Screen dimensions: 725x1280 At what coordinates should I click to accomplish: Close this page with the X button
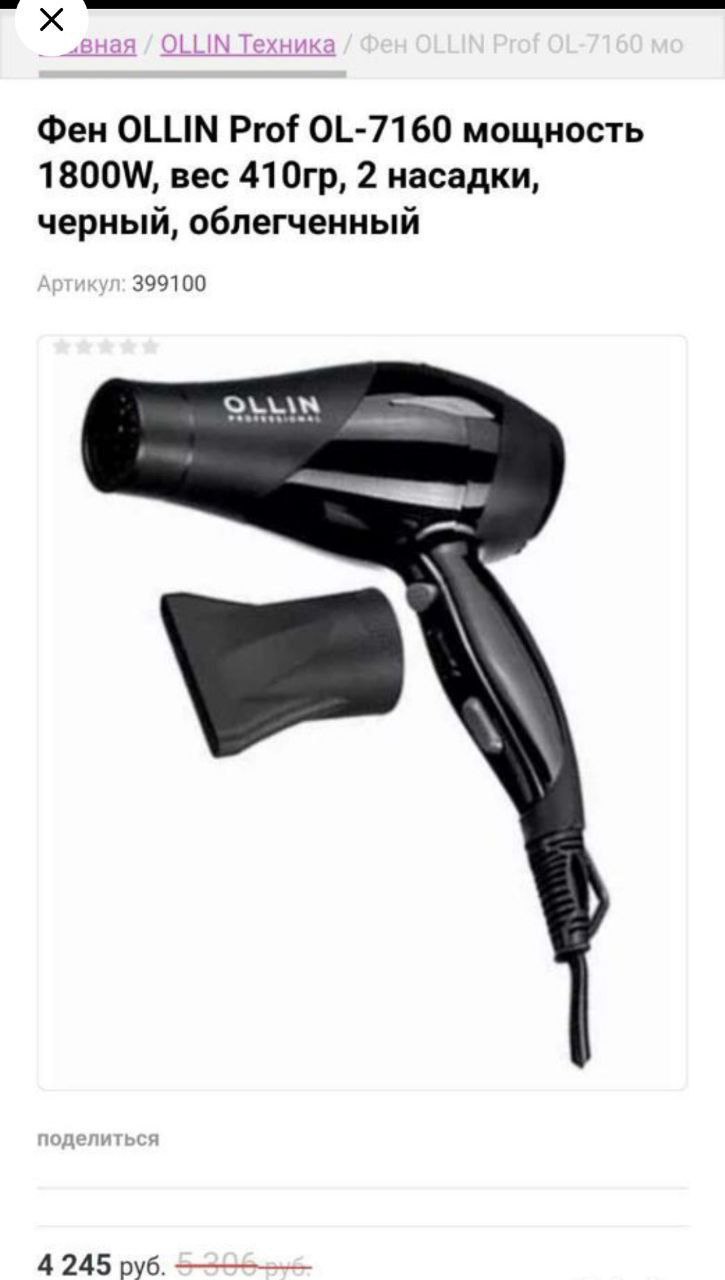51,19
